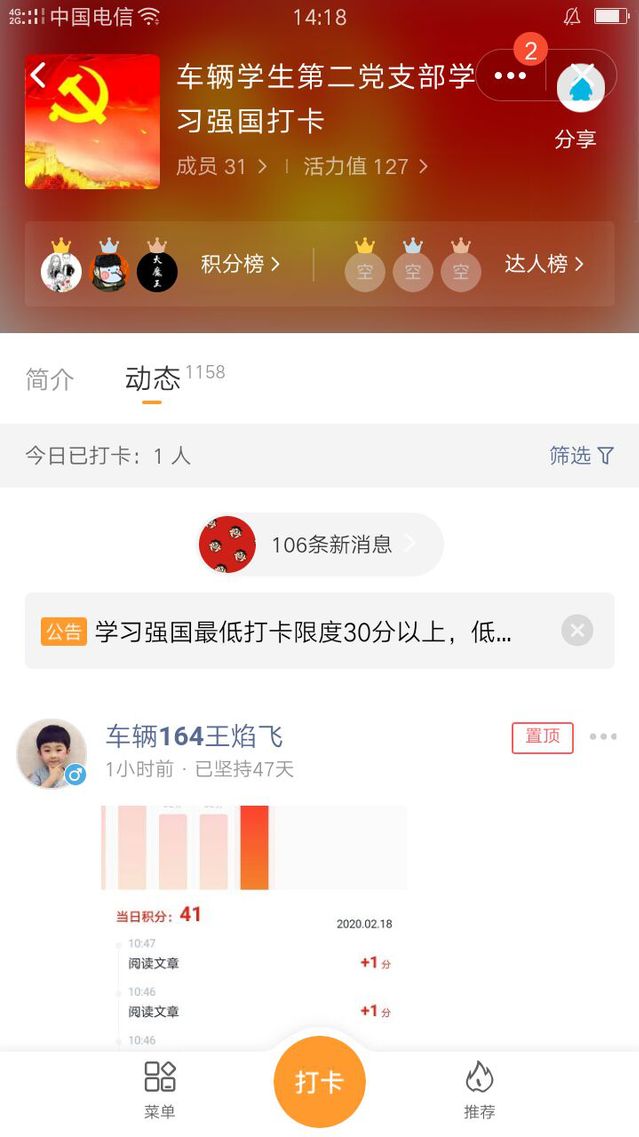View 王焰飞's score screenshot image
Viewport: 639px width, 1137px height.
254,920
